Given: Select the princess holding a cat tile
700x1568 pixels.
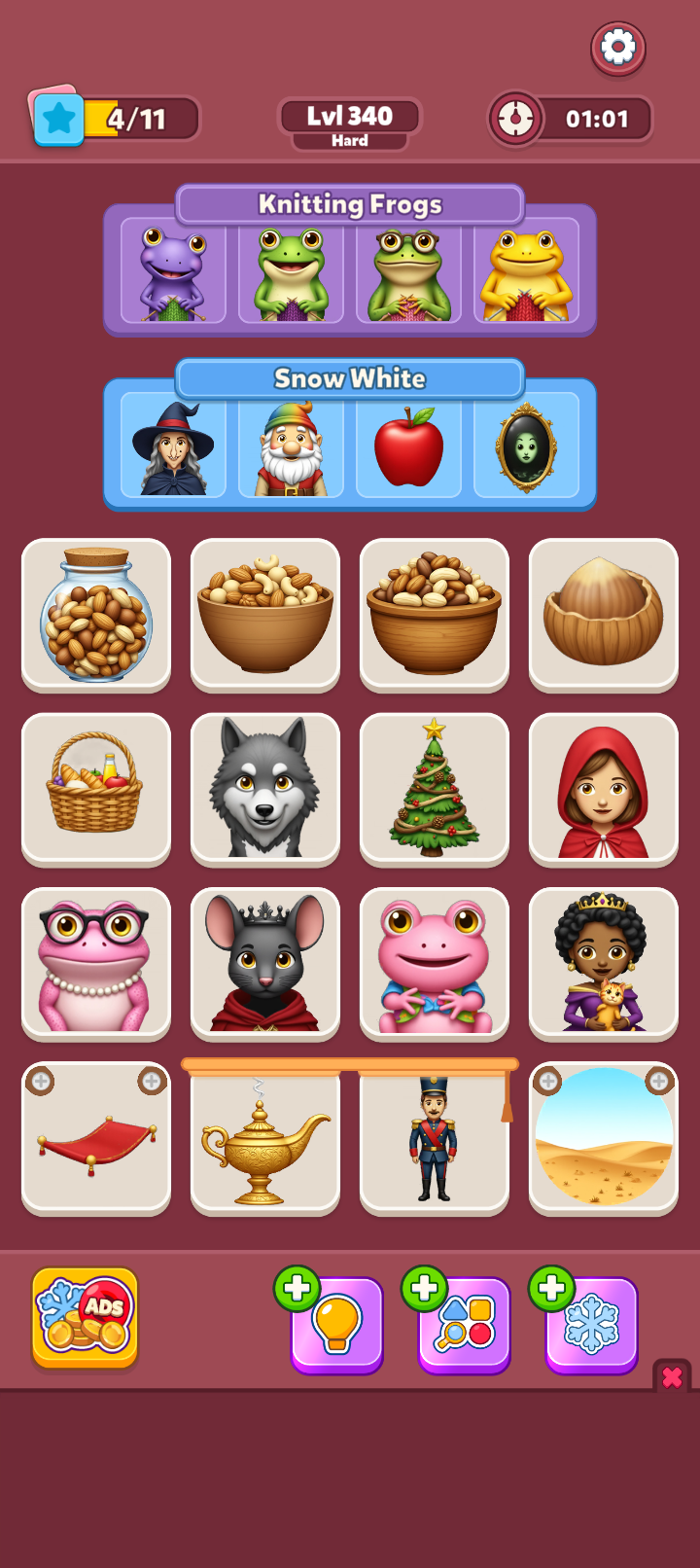Looking at the screenshot, I should coord(604,962).
